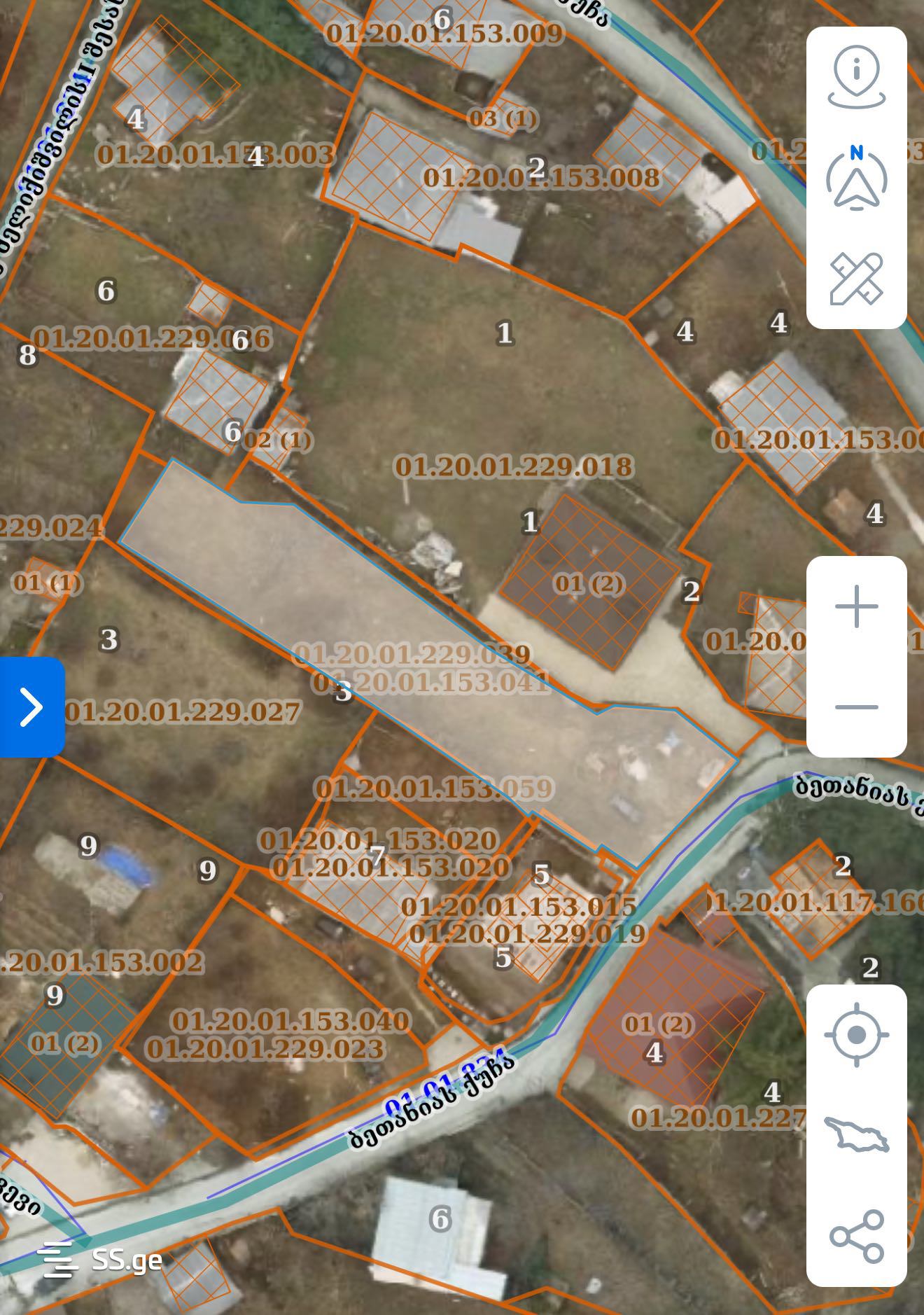Show the full country map view
Screen dimensions: 924x1315
pos(856,1134)
